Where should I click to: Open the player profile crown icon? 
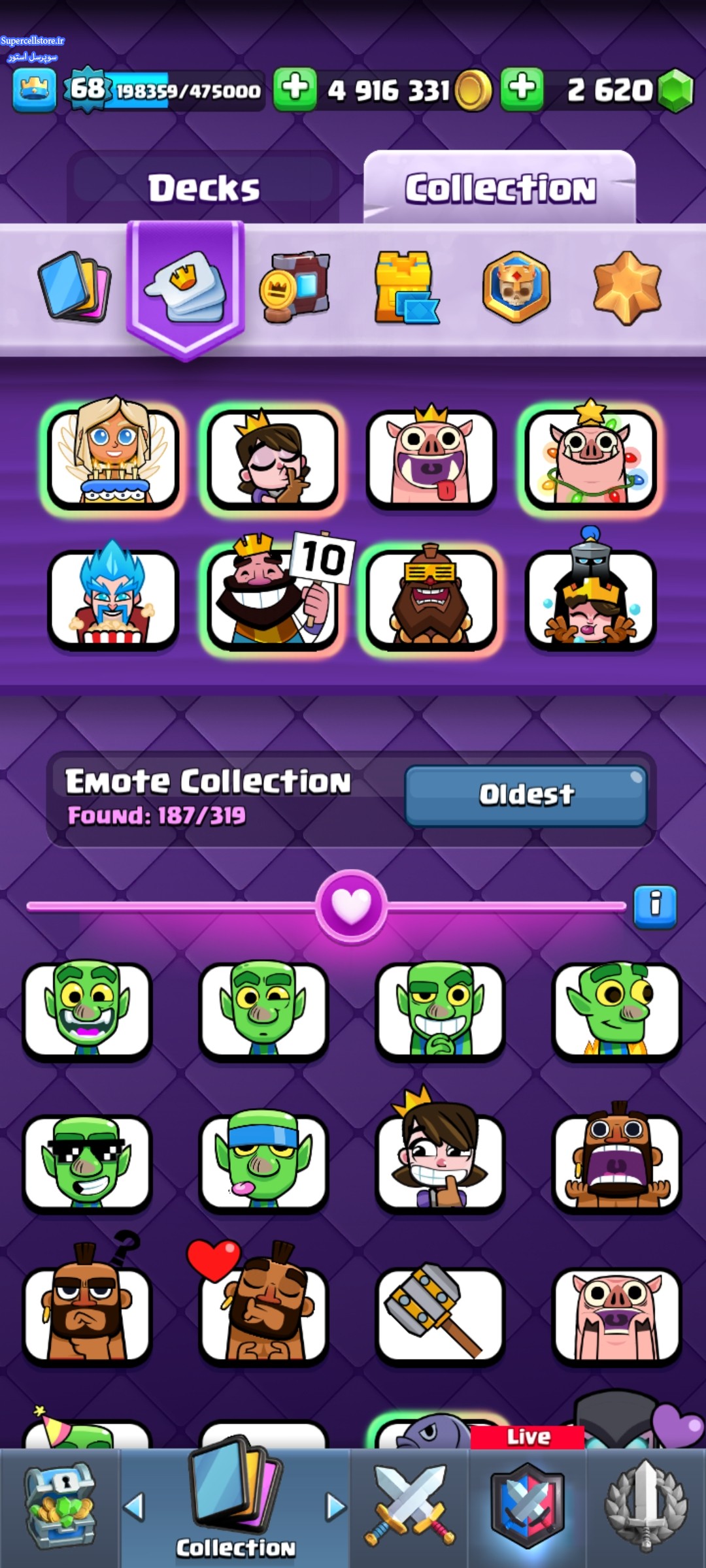(34, 90)
